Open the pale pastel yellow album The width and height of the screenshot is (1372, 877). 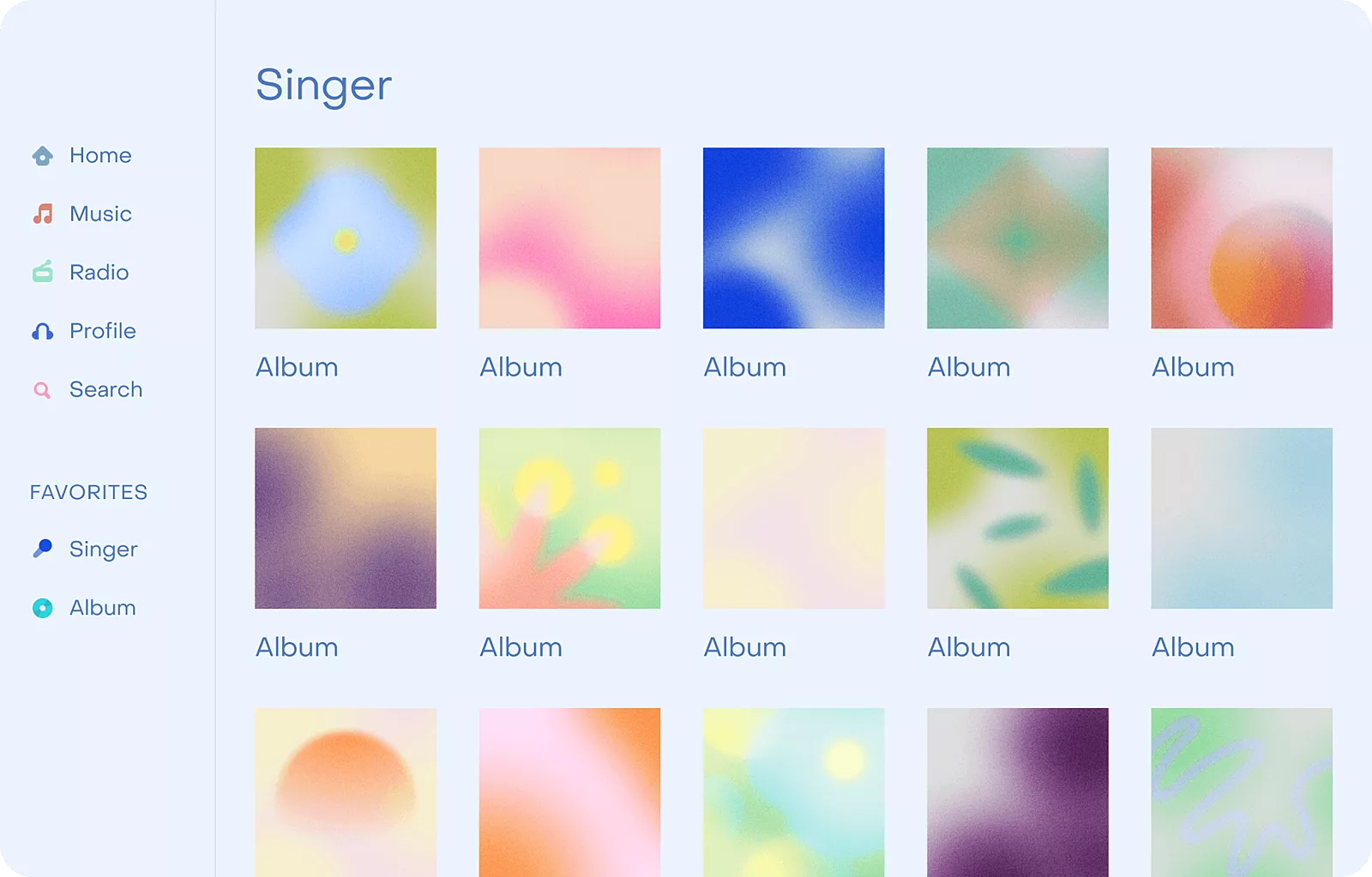click(793, 518)
